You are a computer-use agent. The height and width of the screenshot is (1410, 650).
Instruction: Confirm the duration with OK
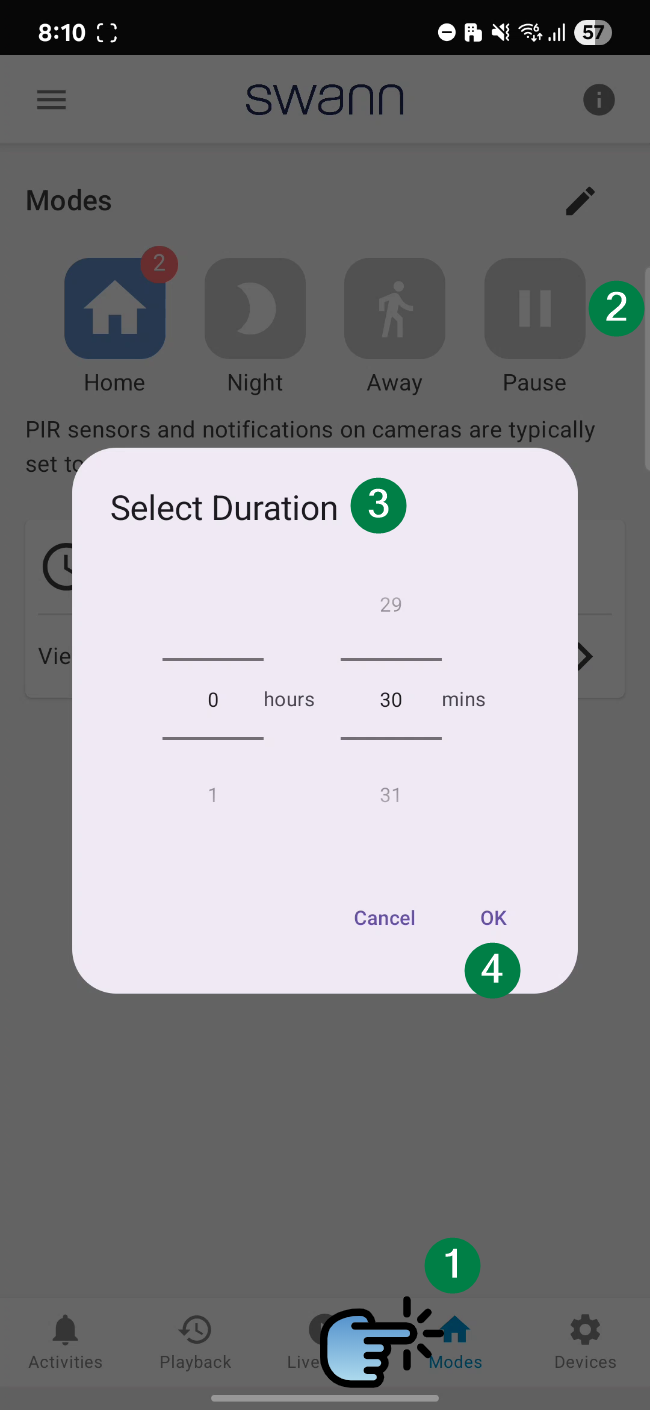click(493, 918)
